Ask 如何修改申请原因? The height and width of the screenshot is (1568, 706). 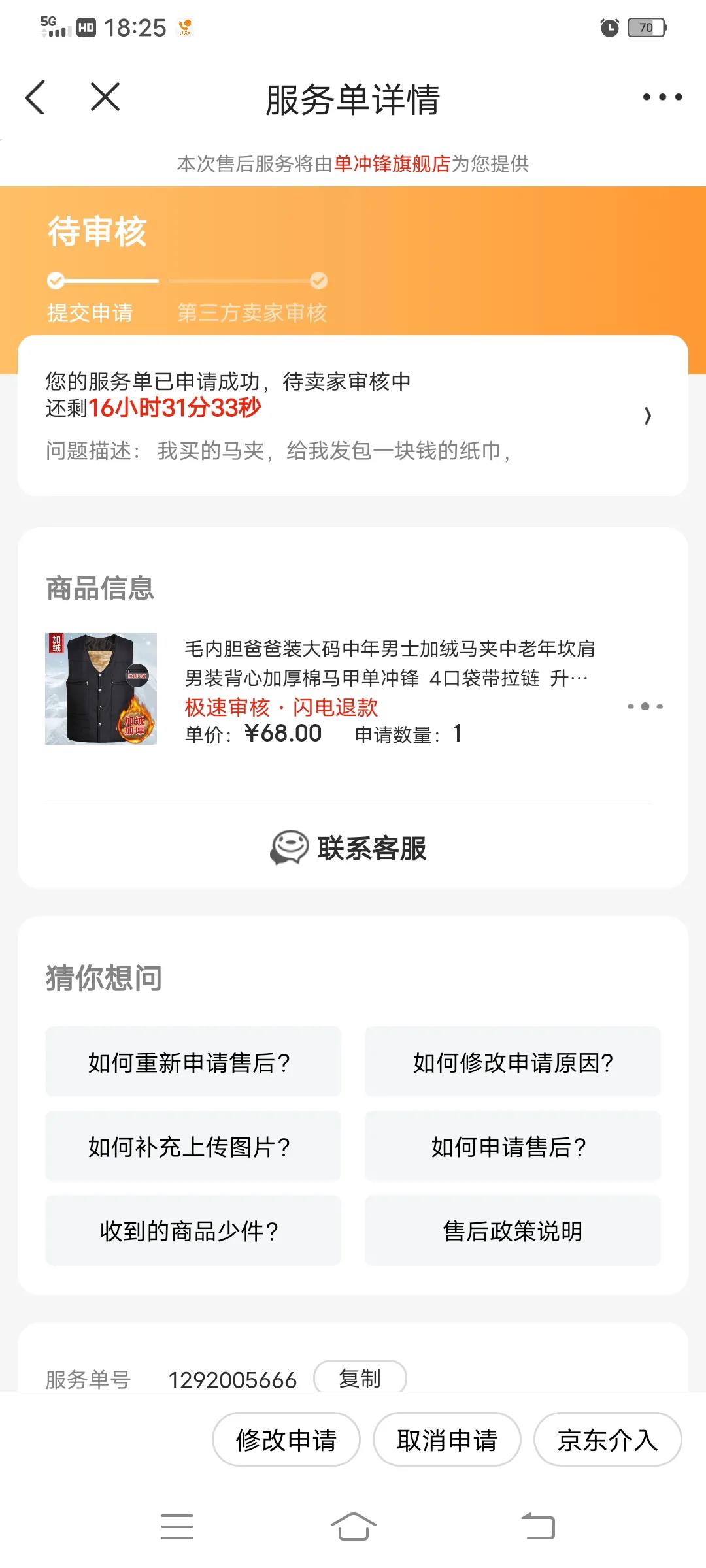(x=514, y=1062)
